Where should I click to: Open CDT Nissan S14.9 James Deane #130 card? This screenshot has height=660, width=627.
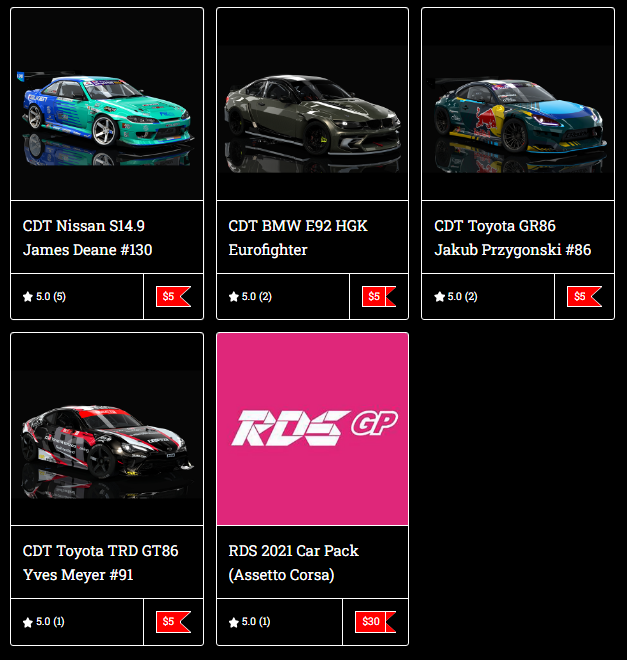[106, 237]
